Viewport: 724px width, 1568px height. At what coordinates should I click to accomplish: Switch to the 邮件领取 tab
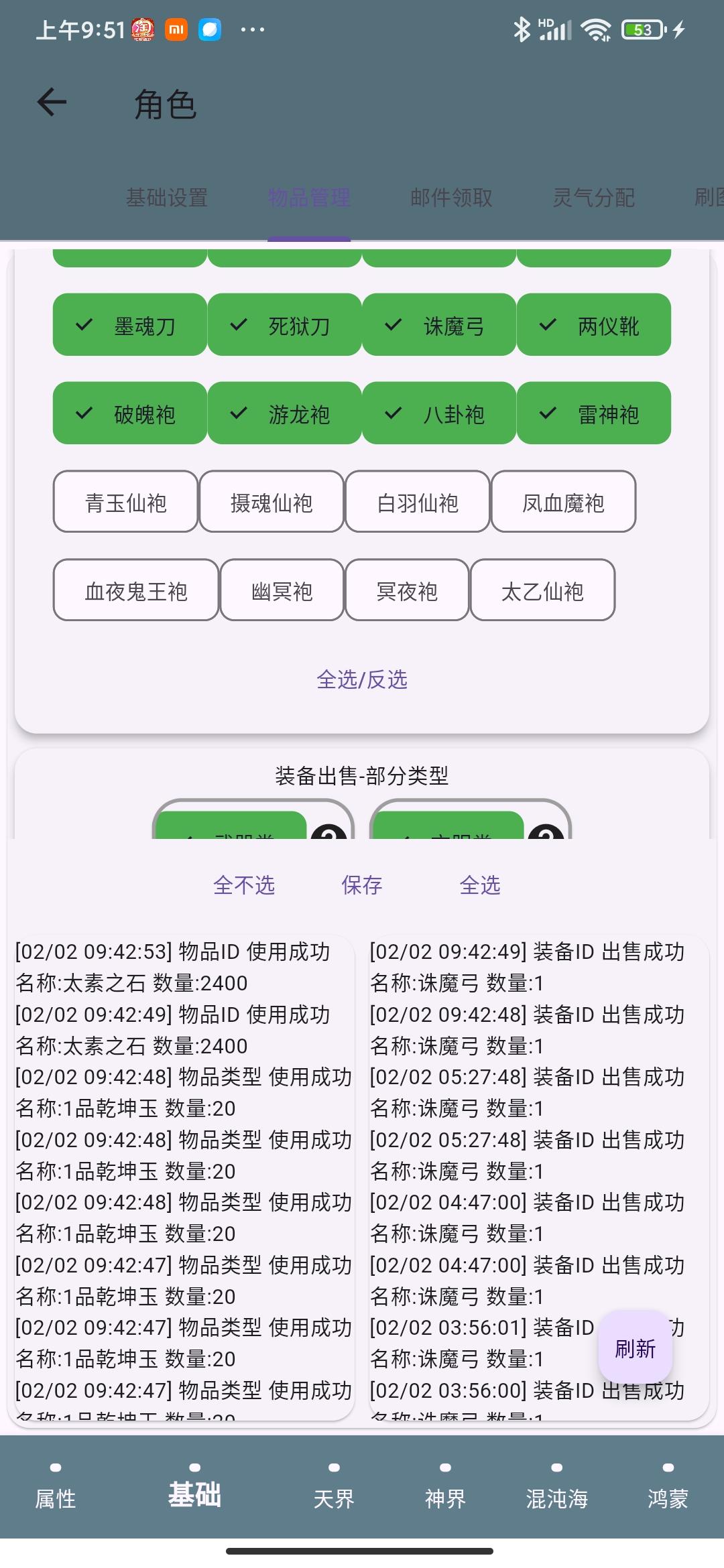click(x=451, y=198)
